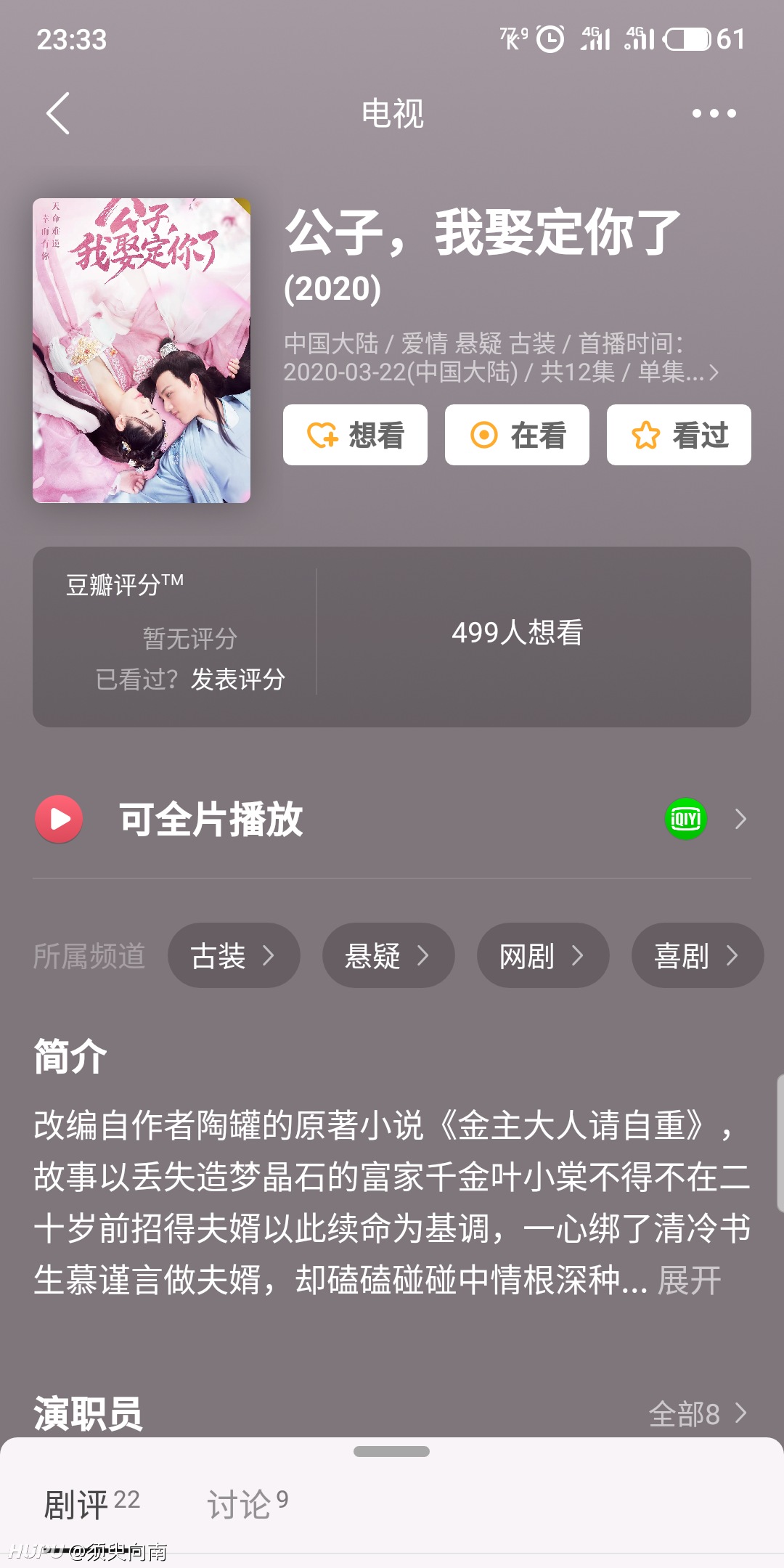The width and height of the screenshot is (784, 1568).
Task: Switch to the 剧评 tab
Action: (x=91, y=1503)
